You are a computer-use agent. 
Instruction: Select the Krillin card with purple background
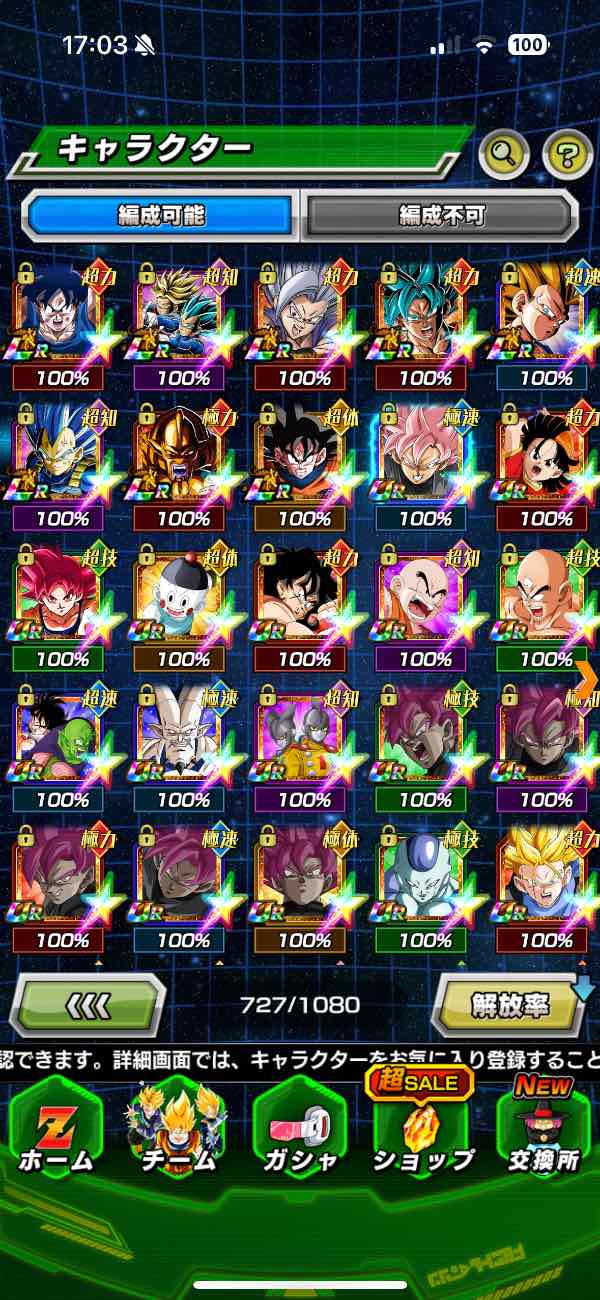coord(426,600)
